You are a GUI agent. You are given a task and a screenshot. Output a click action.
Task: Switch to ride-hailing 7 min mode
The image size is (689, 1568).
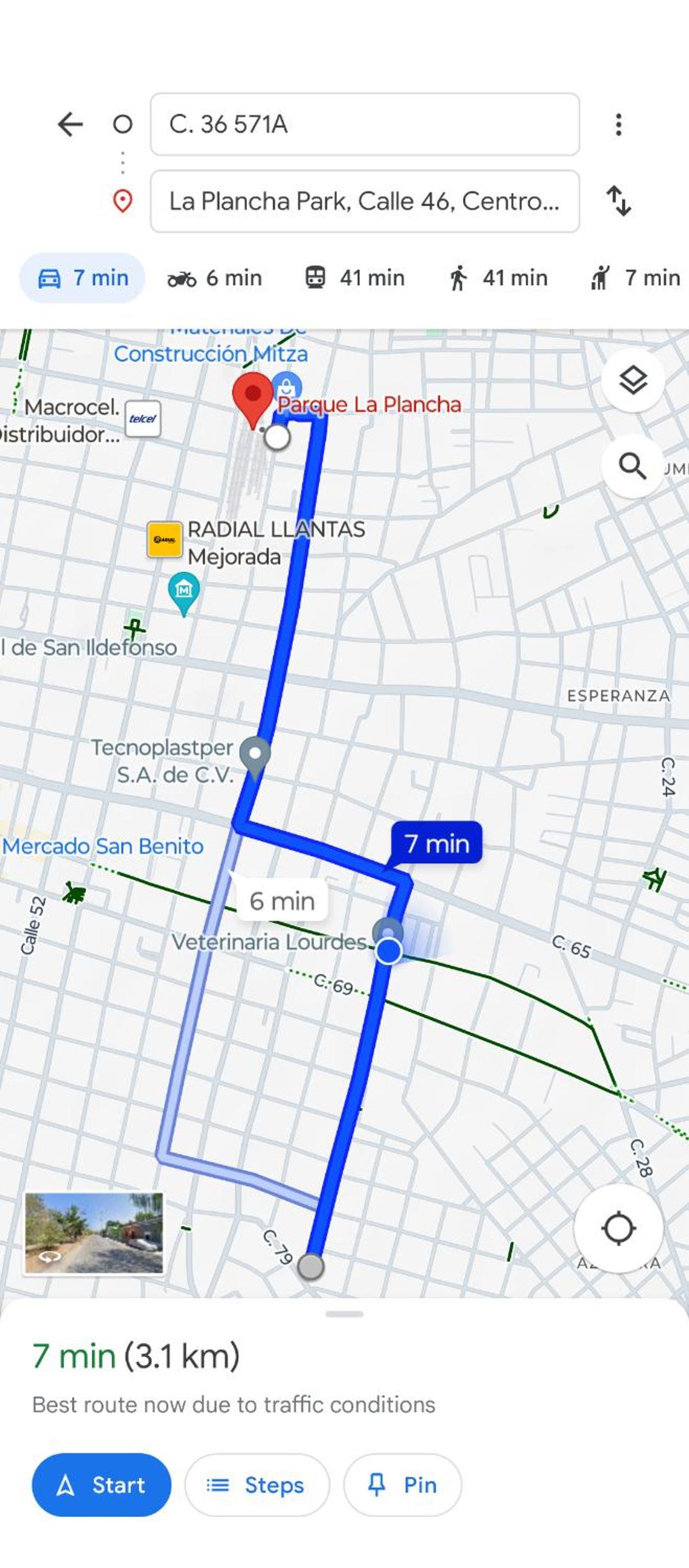pyautogui.click(x=635, y=278)
